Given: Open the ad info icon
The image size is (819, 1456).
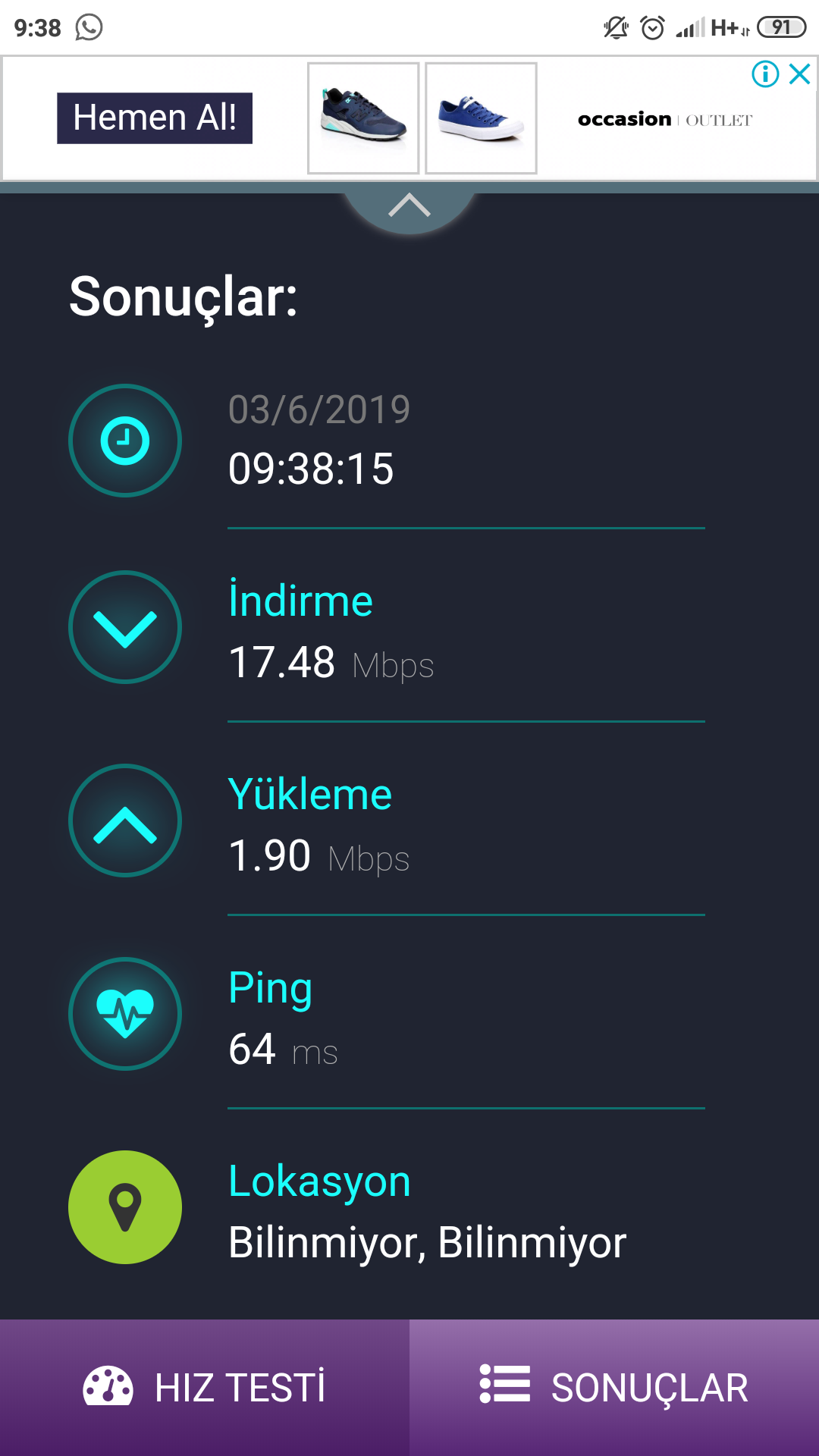Looking at the screenshot, I should coord(765,74).
